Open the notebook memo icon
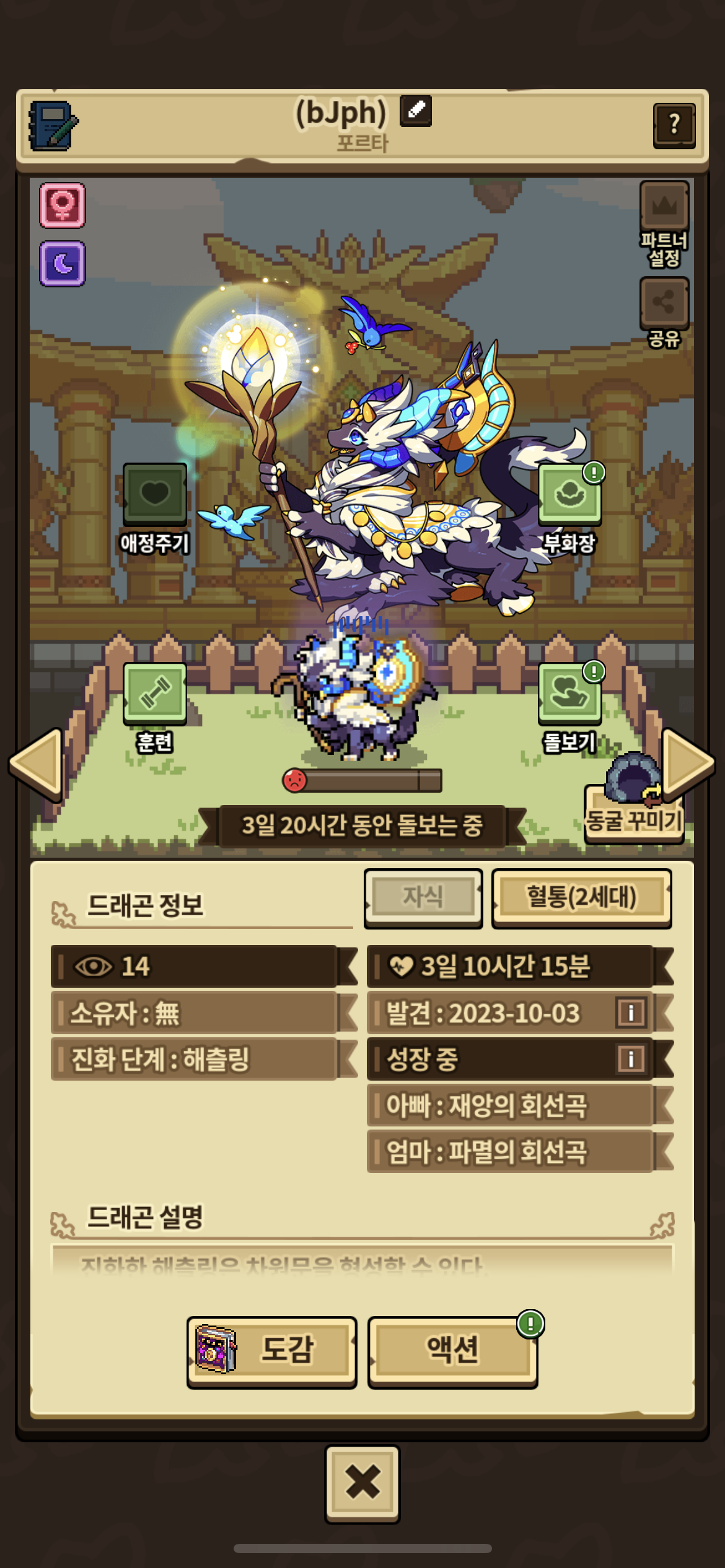Image resolution: width=725 pixels, height=1568 pixels. pyautogui.click(x=53, y=126)
